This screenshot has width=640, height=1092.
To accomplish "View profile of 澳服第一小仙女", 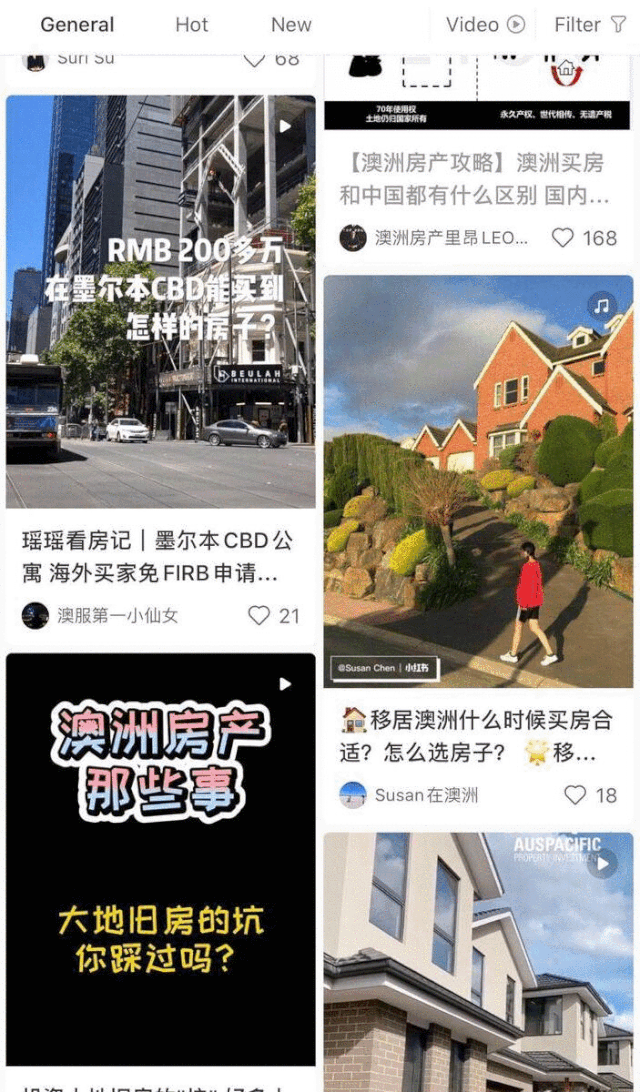I will point(36,616).
